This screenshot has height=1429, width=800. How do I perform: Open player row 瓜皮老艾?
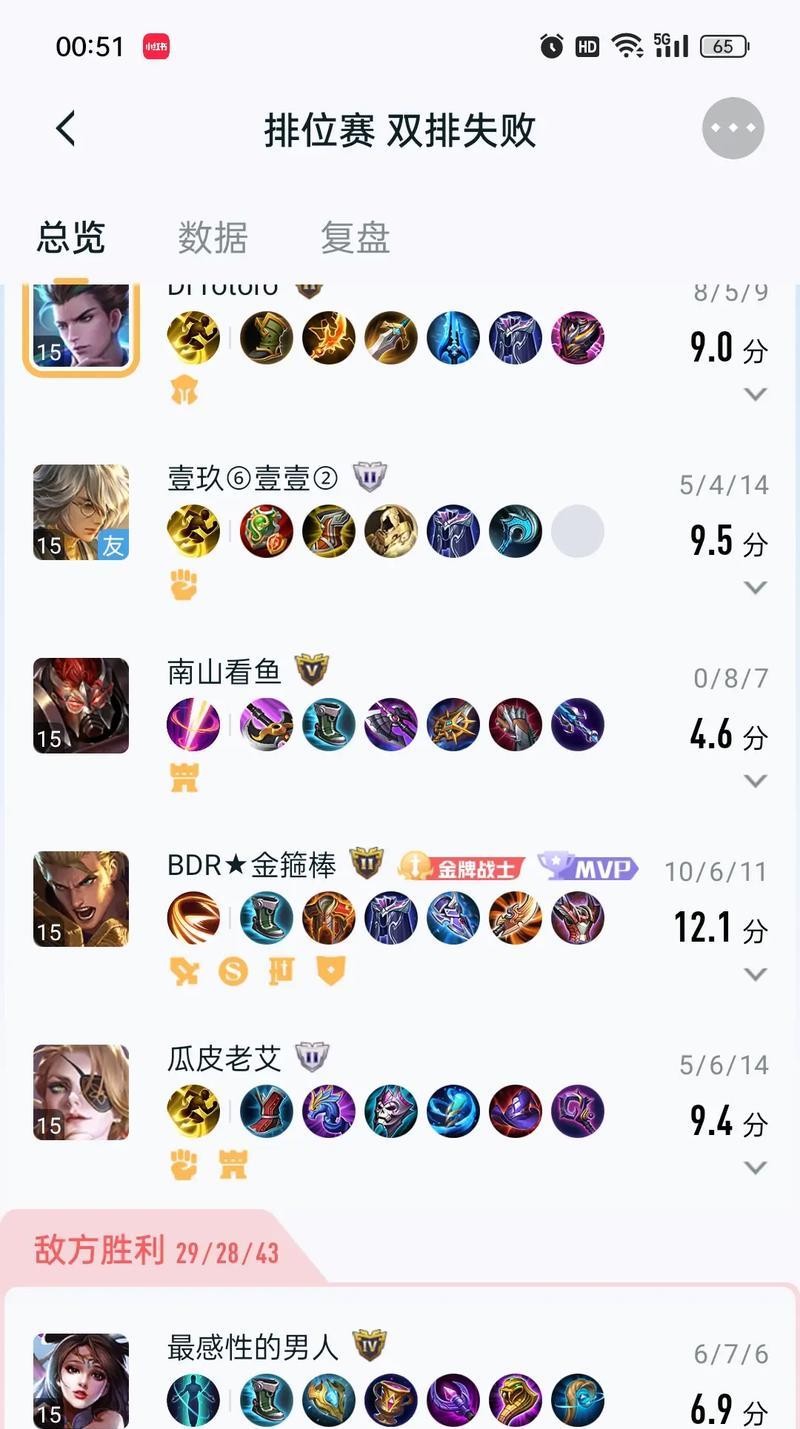tap(400, 1110)
